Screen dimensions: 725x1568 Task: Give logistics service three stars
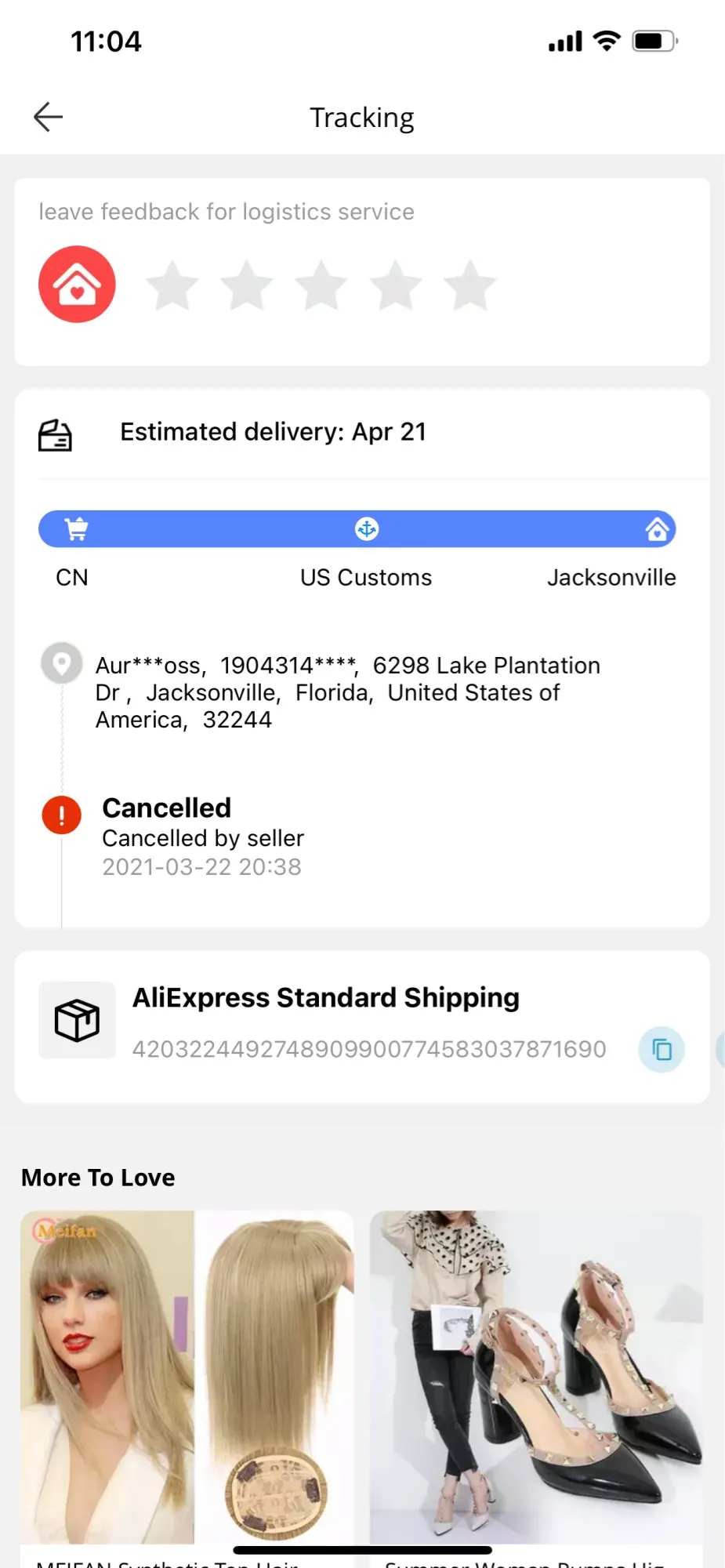click(x=321, y=285)
